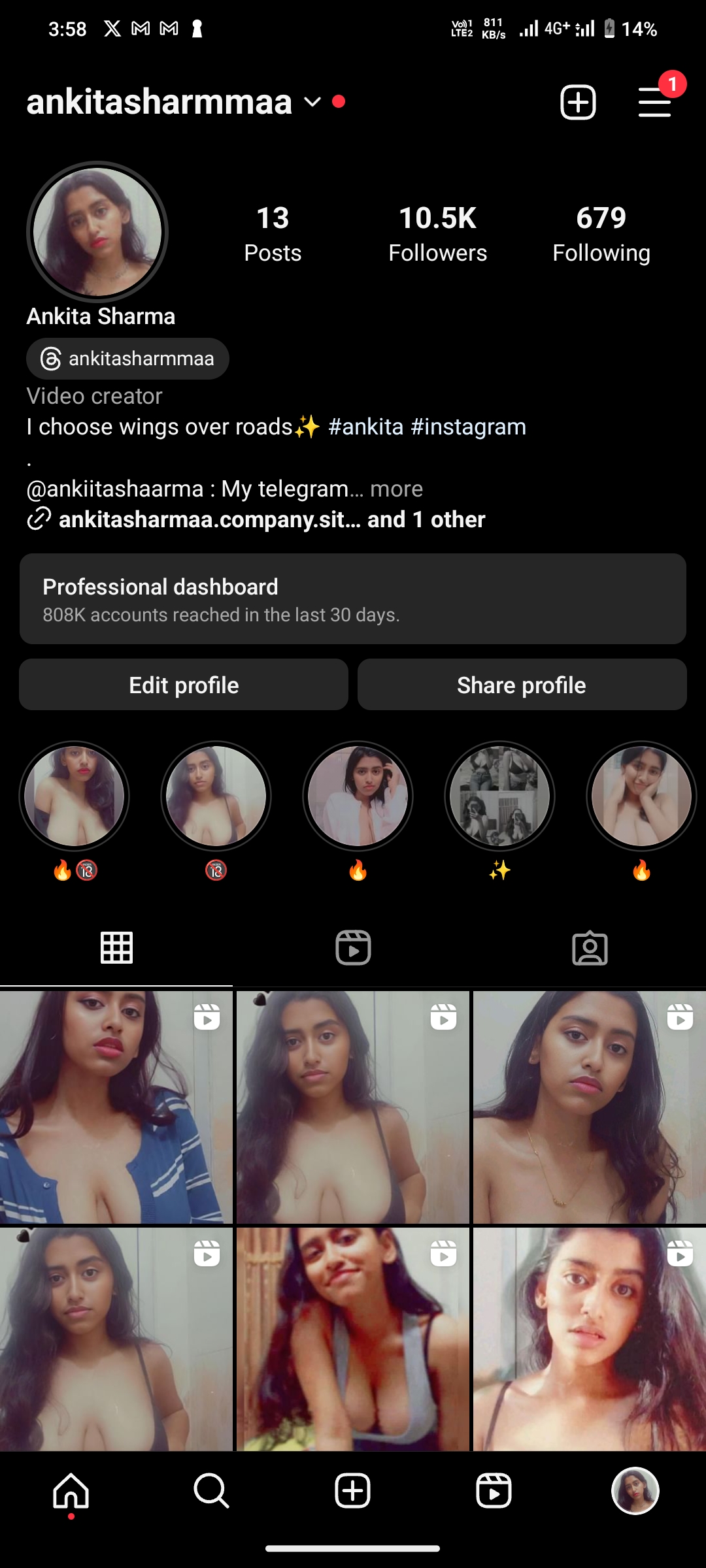
Task: Go to the Home feed
Action: [71, 1491]
